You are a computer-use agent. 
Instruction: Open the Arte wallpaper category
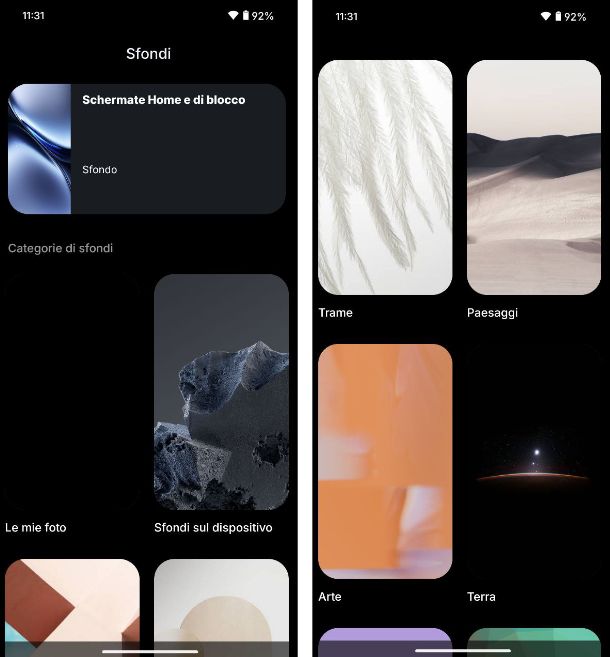point(385,461)
